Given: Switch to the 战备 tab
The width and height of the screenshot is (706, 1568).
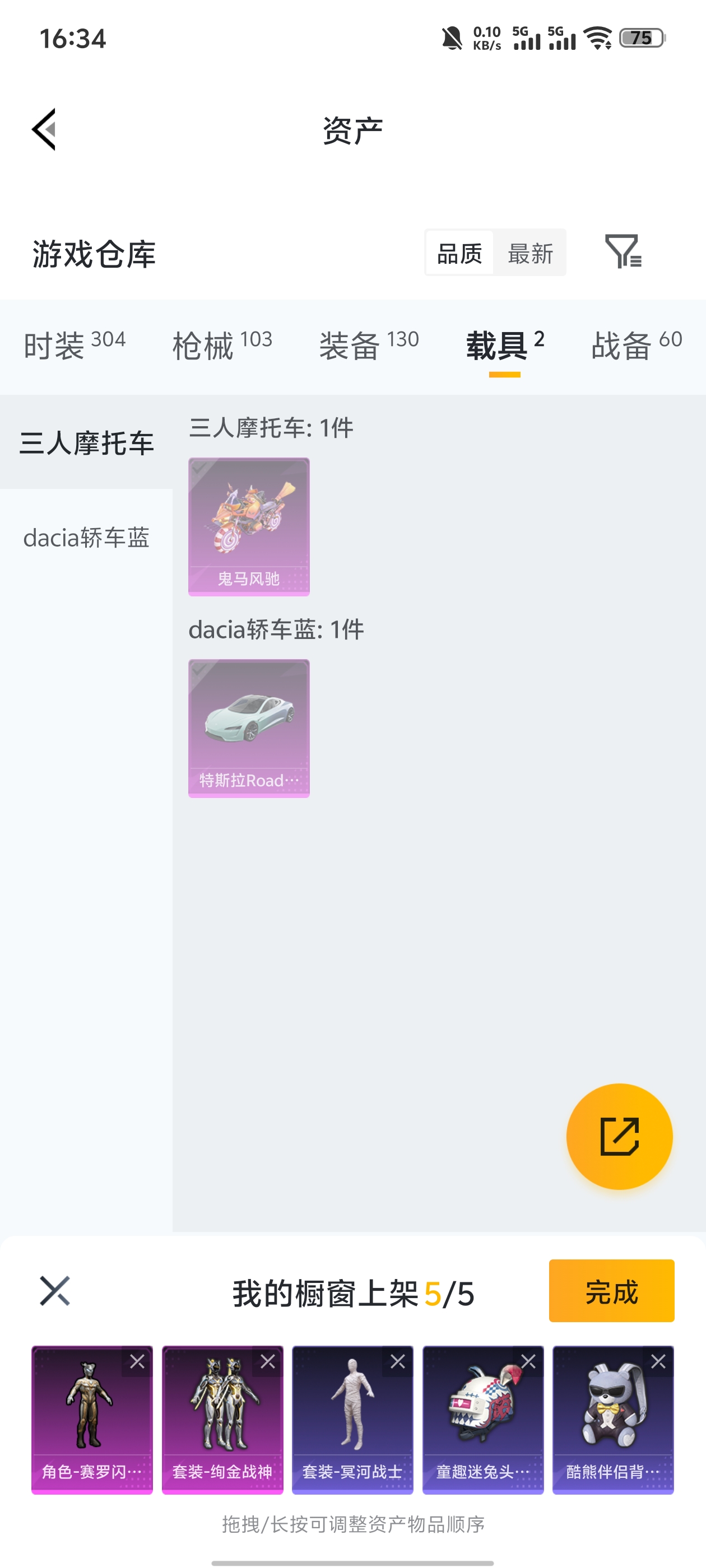Looking at the screenshot, I should [x=637, y=345].
